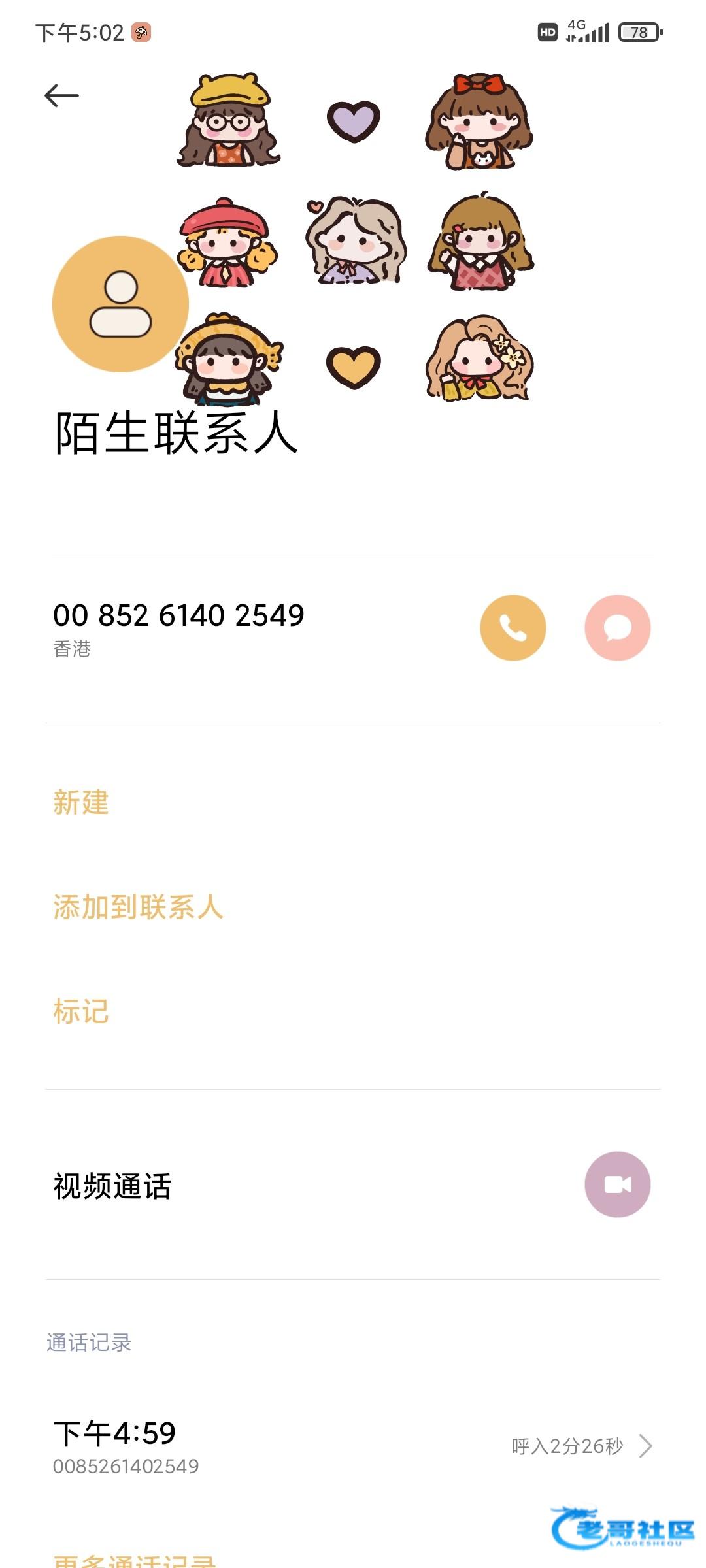Tap 新建 to create a new contact

[81, 802]
